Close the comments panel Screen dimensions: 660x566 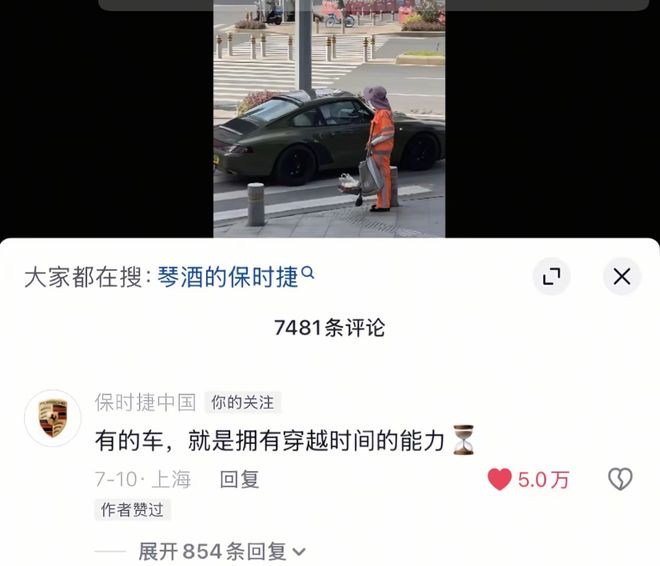point(621,277)
